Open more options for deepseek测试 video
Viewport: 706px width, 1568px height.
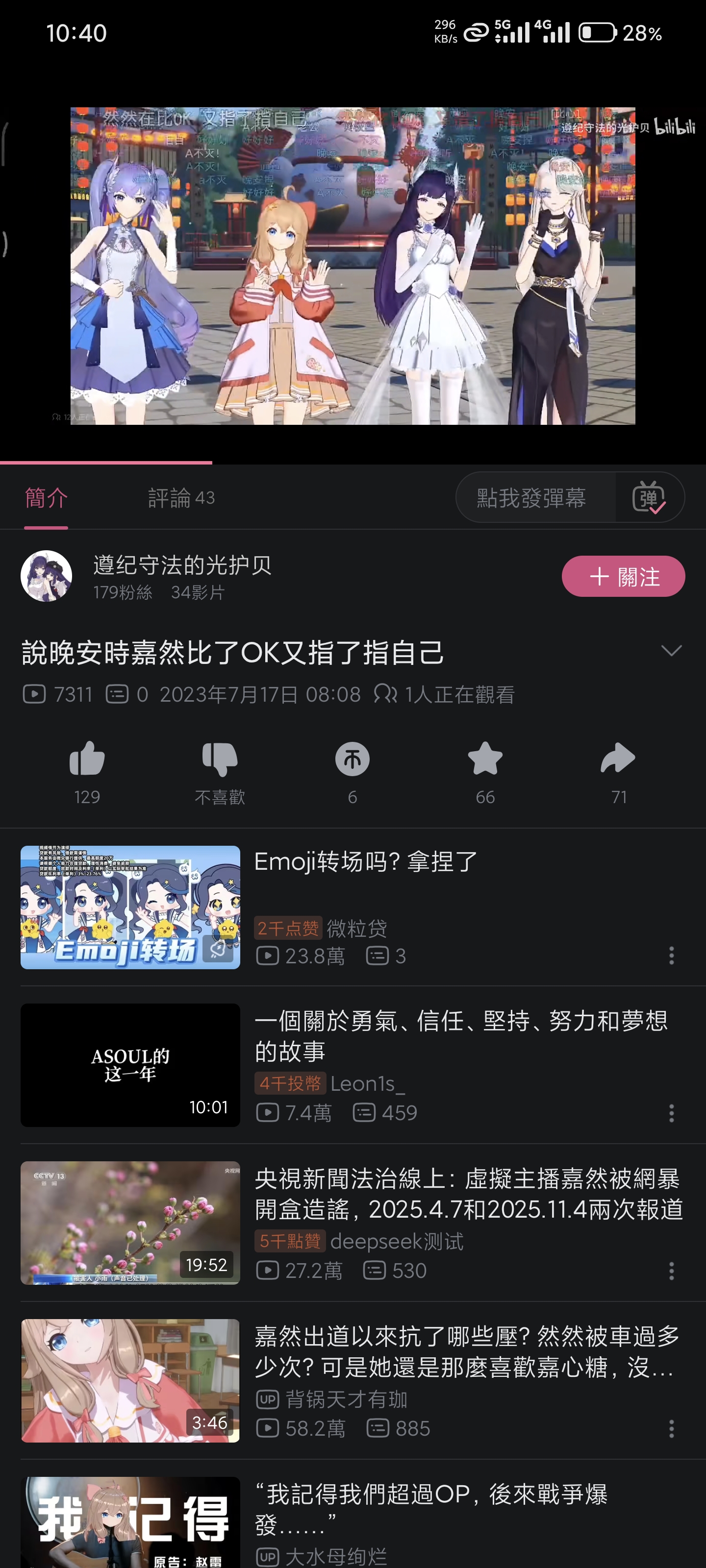click(671, 1271)
